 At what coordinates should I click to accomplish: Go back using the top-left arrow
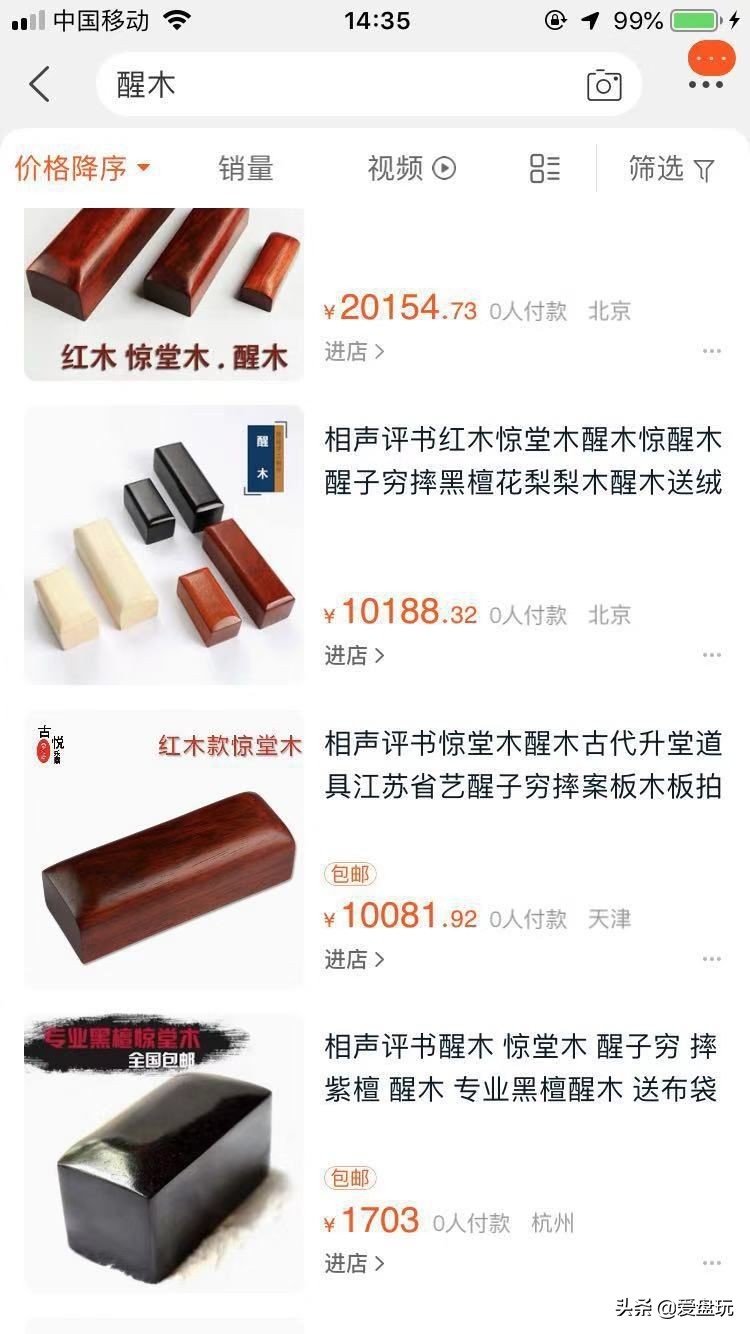click(40, 85)
